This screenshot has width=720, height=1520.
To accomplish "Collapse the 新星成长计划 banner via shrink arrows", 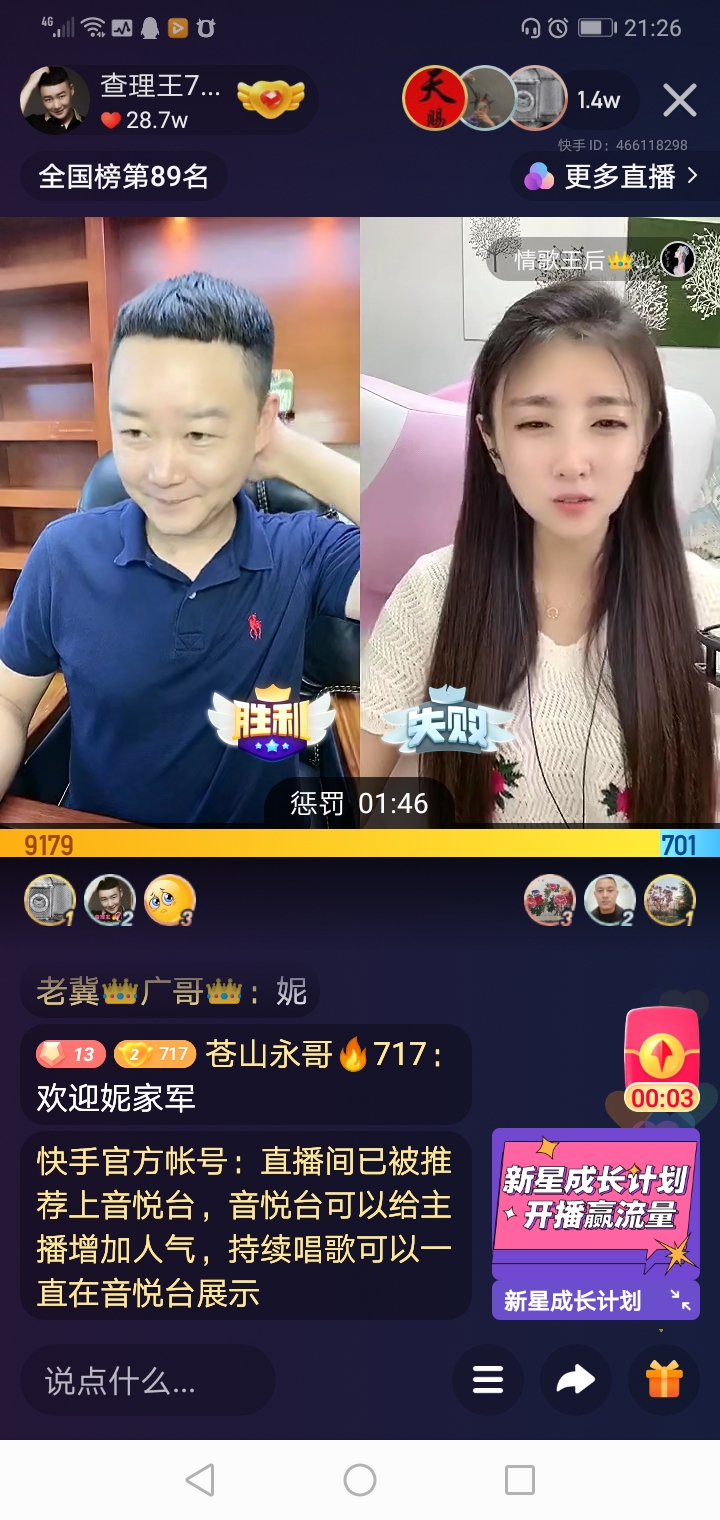I will pos(681,1300).
